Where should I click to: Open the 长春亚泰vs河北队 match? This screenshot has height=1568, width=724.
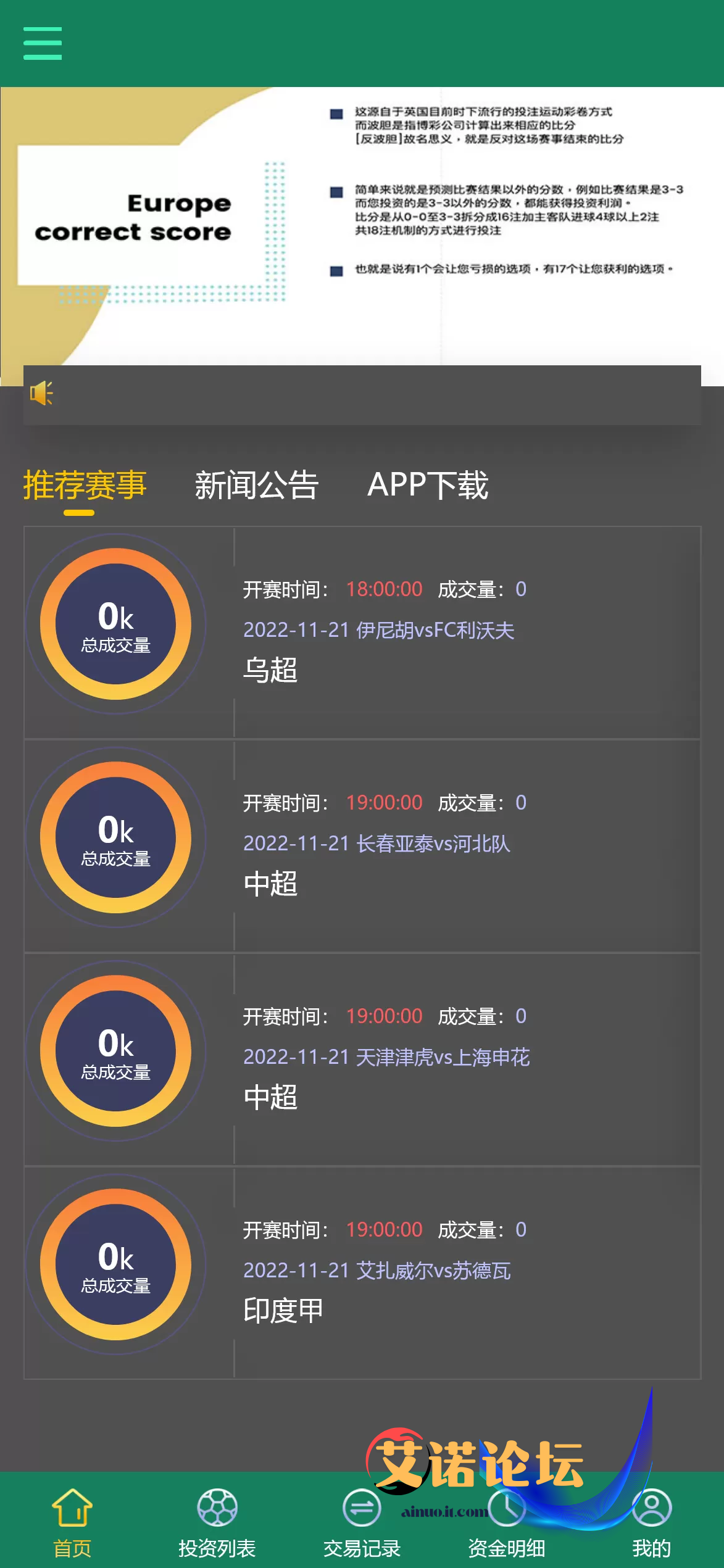pyautogui.click(x=362, y=846)
